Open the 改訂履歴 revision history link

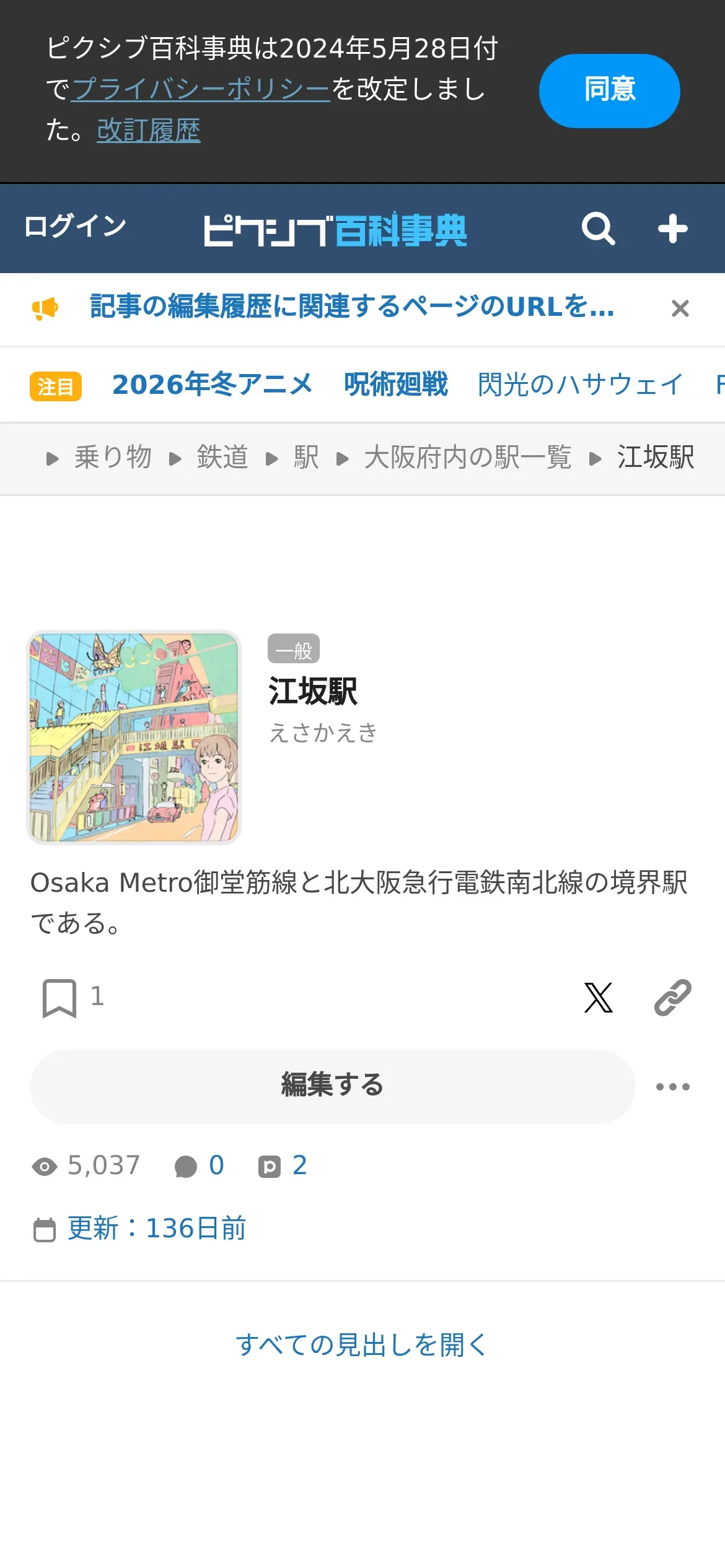(x=148, y=131)
